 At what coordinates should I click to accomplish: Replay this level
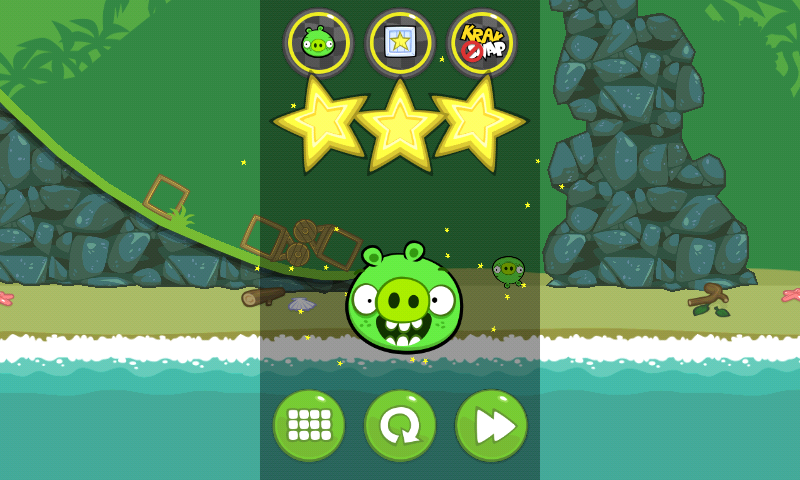400,425
